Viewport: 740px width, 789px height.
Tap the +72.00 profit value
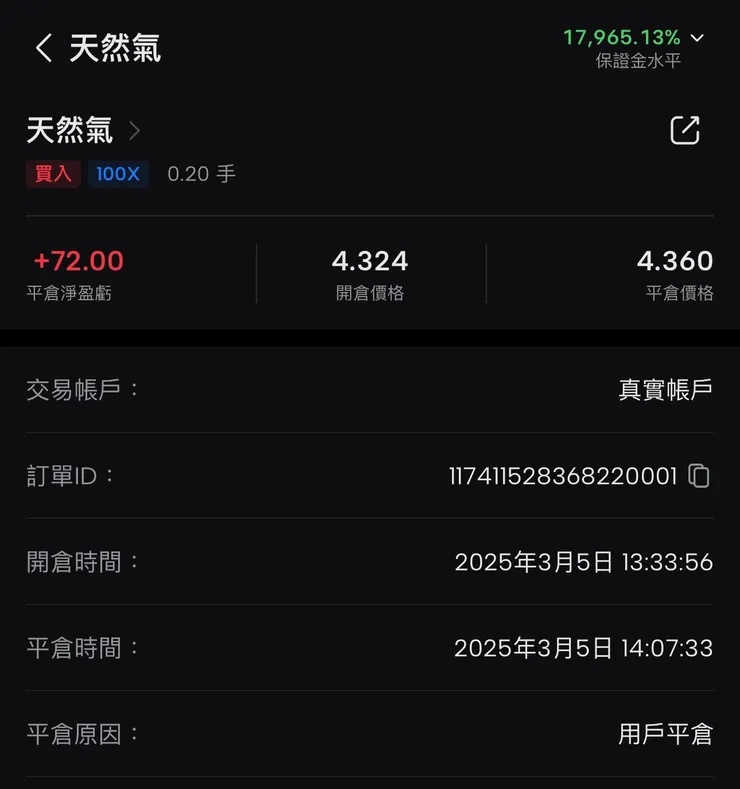pos(78,260)
